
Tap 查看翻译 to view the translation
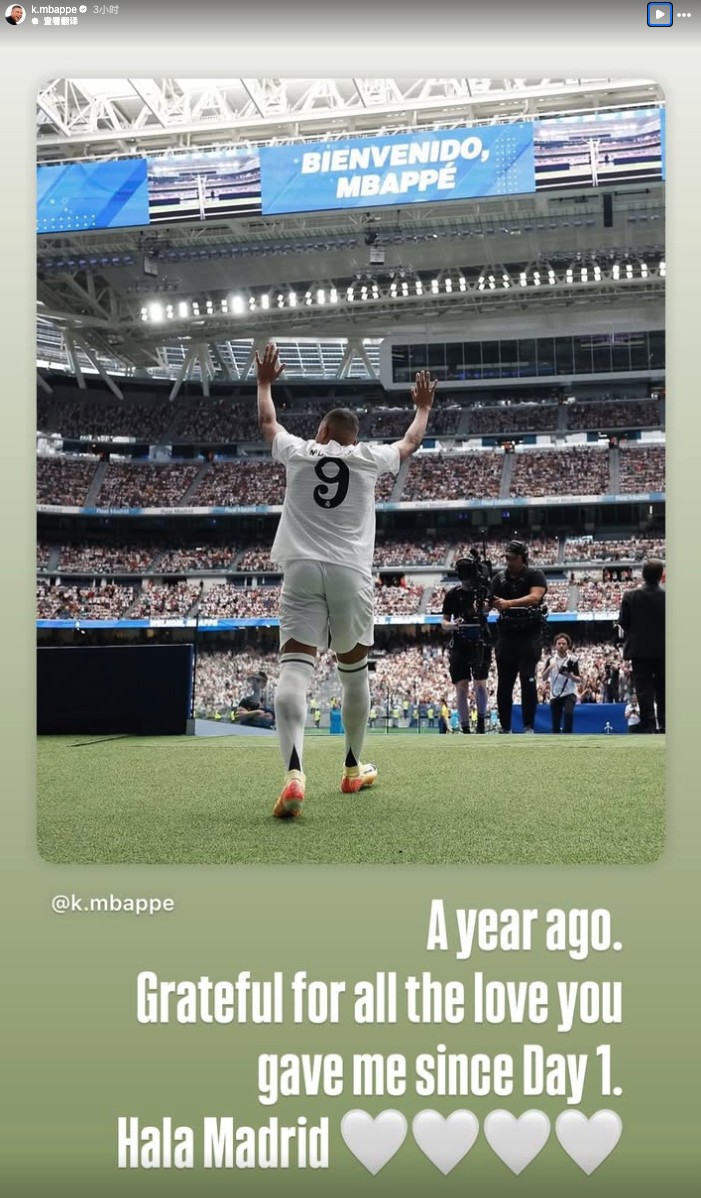(x=60, y=20)
